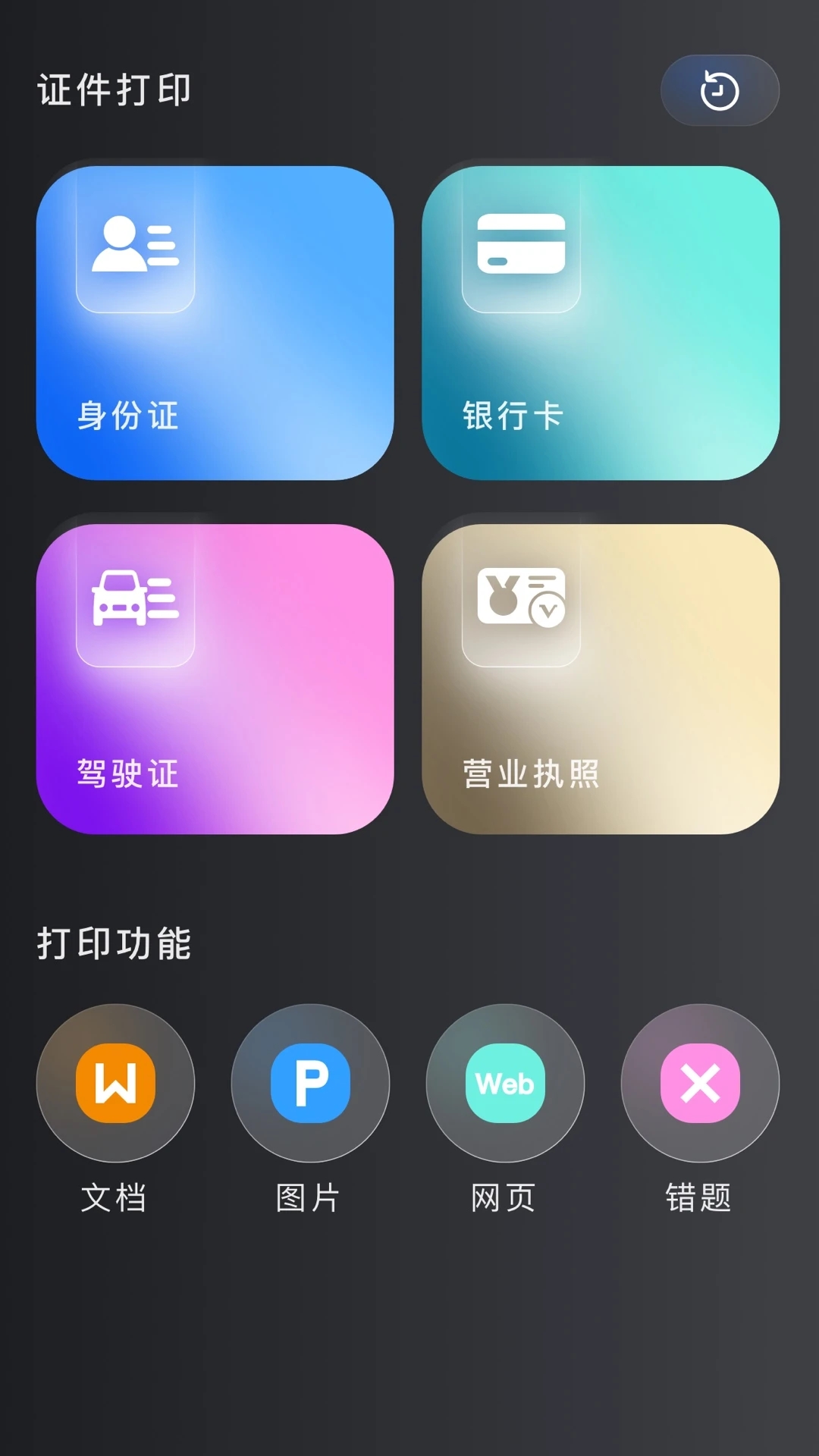This screenshot has width=819, height=1456.
Task: Select the blue P 图片 picture icon
Action: tap(309, 1084)
